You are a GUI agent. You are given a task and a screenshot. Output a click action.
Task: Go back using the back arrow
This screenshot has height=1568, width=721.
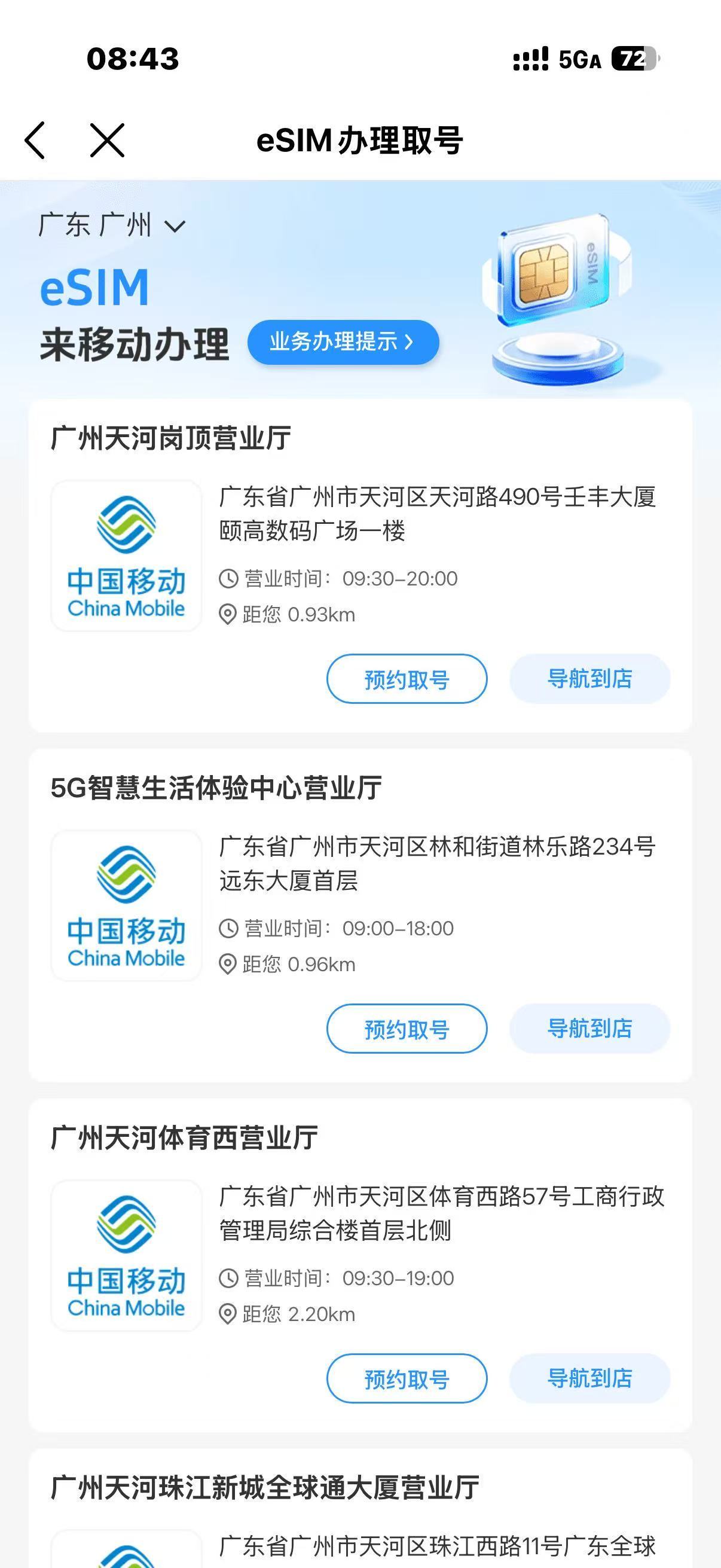tap(35, 140)
